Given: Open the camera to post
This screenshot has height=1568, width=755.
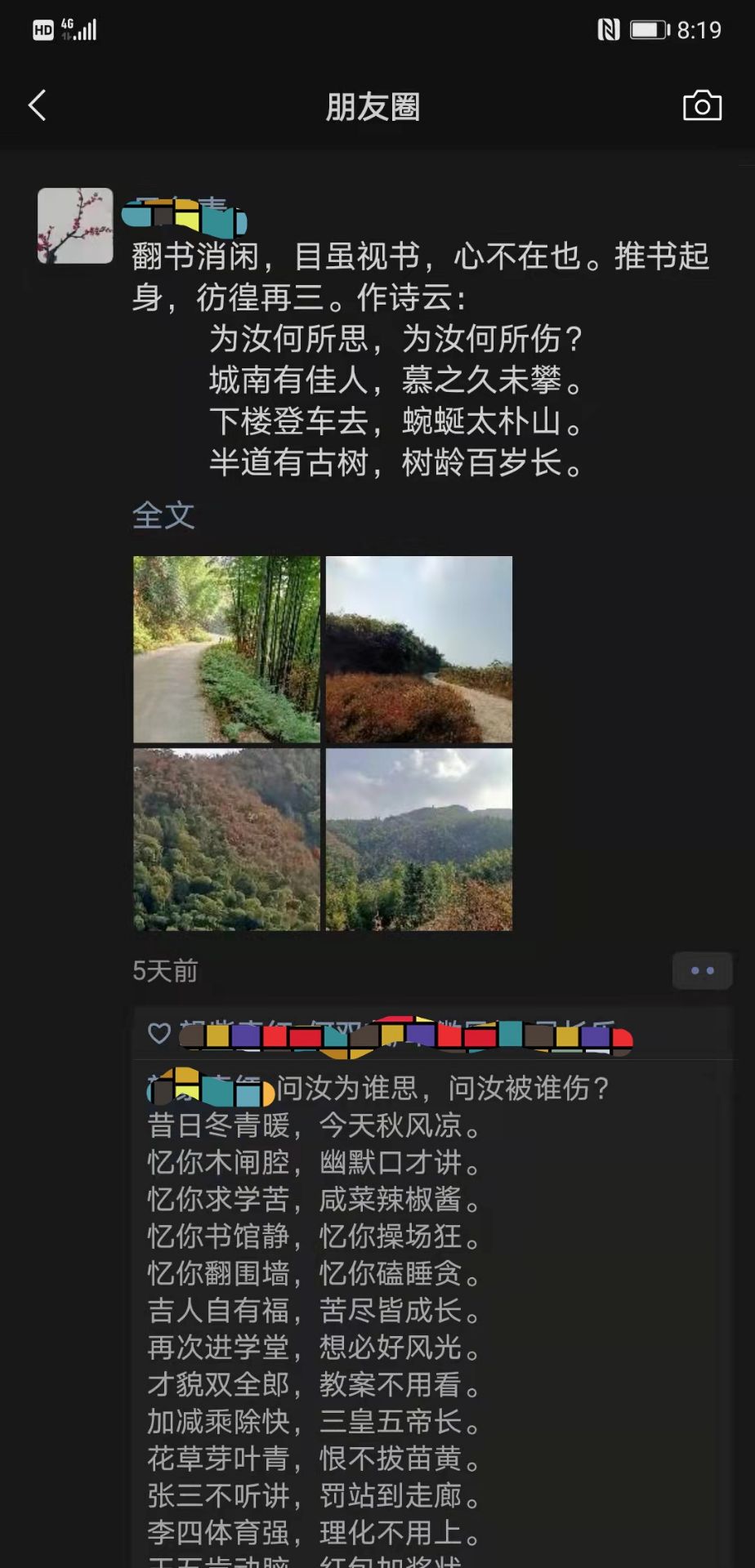Looking at the screenshot, I should pyautogui.click(x=702, y=106).
